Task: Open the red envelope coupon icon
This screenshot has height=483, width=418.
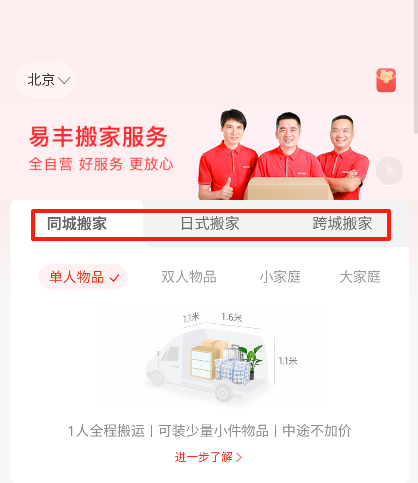Action: (x=386, y=80)
